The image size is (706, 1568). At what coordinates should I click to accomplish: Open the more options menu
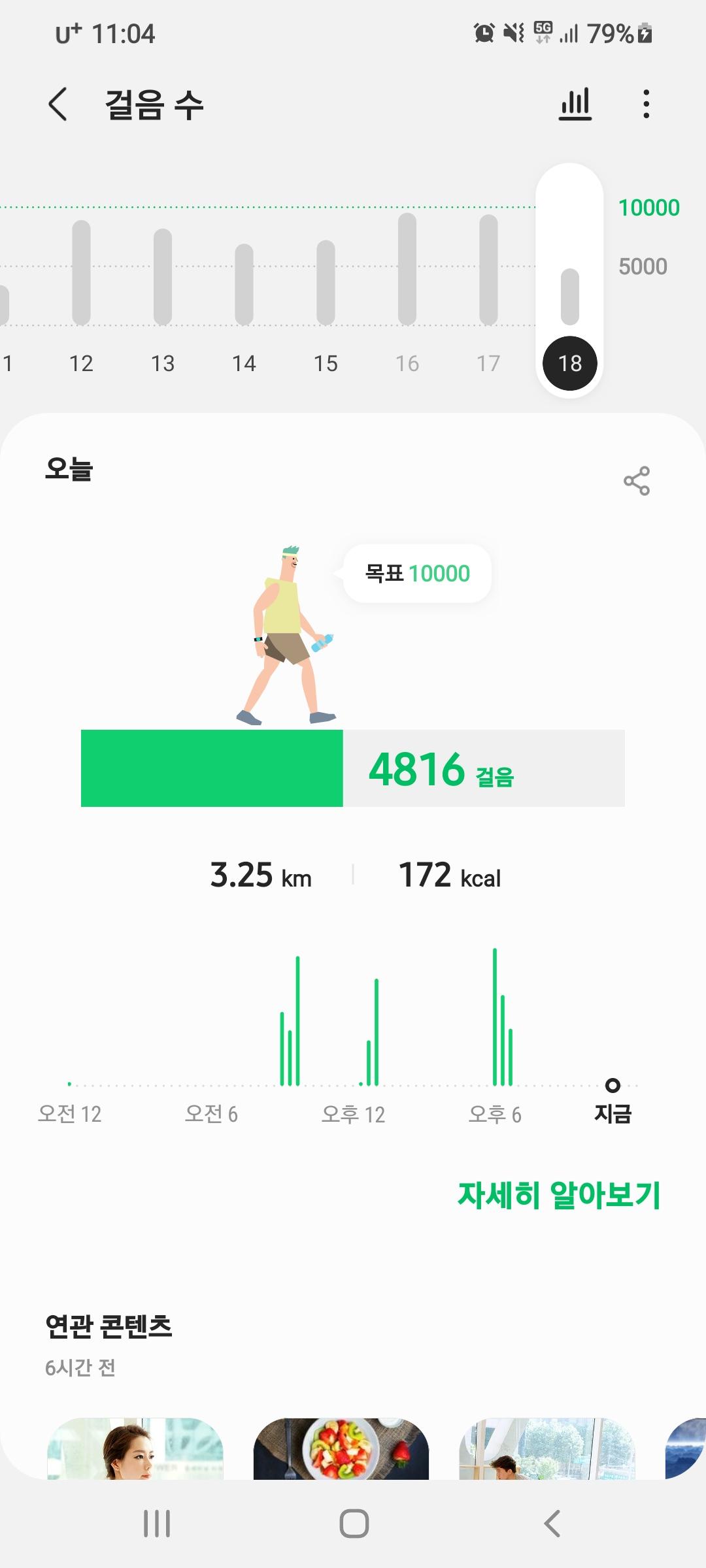coord(646,105)
